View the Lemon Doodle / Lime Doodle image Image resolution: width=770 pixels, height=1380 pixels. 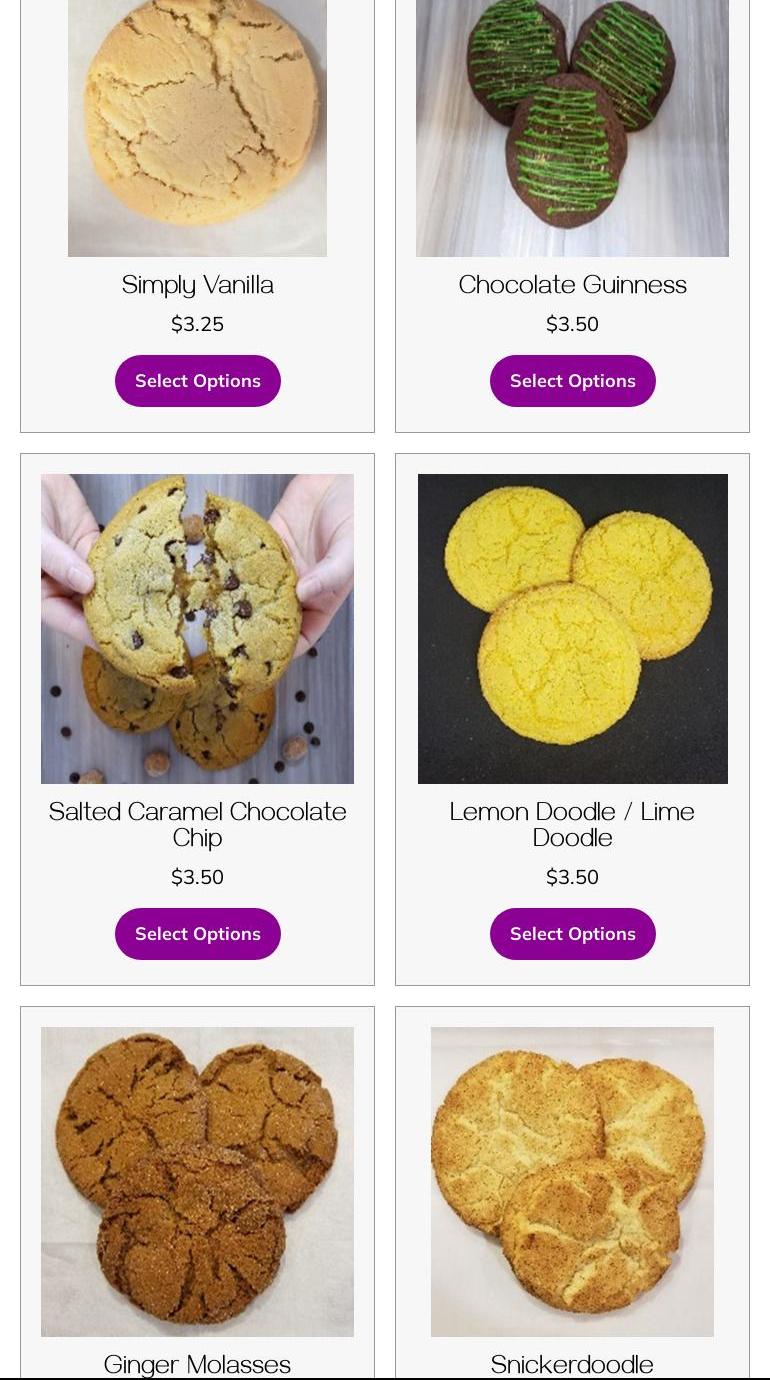pos(572,629)
